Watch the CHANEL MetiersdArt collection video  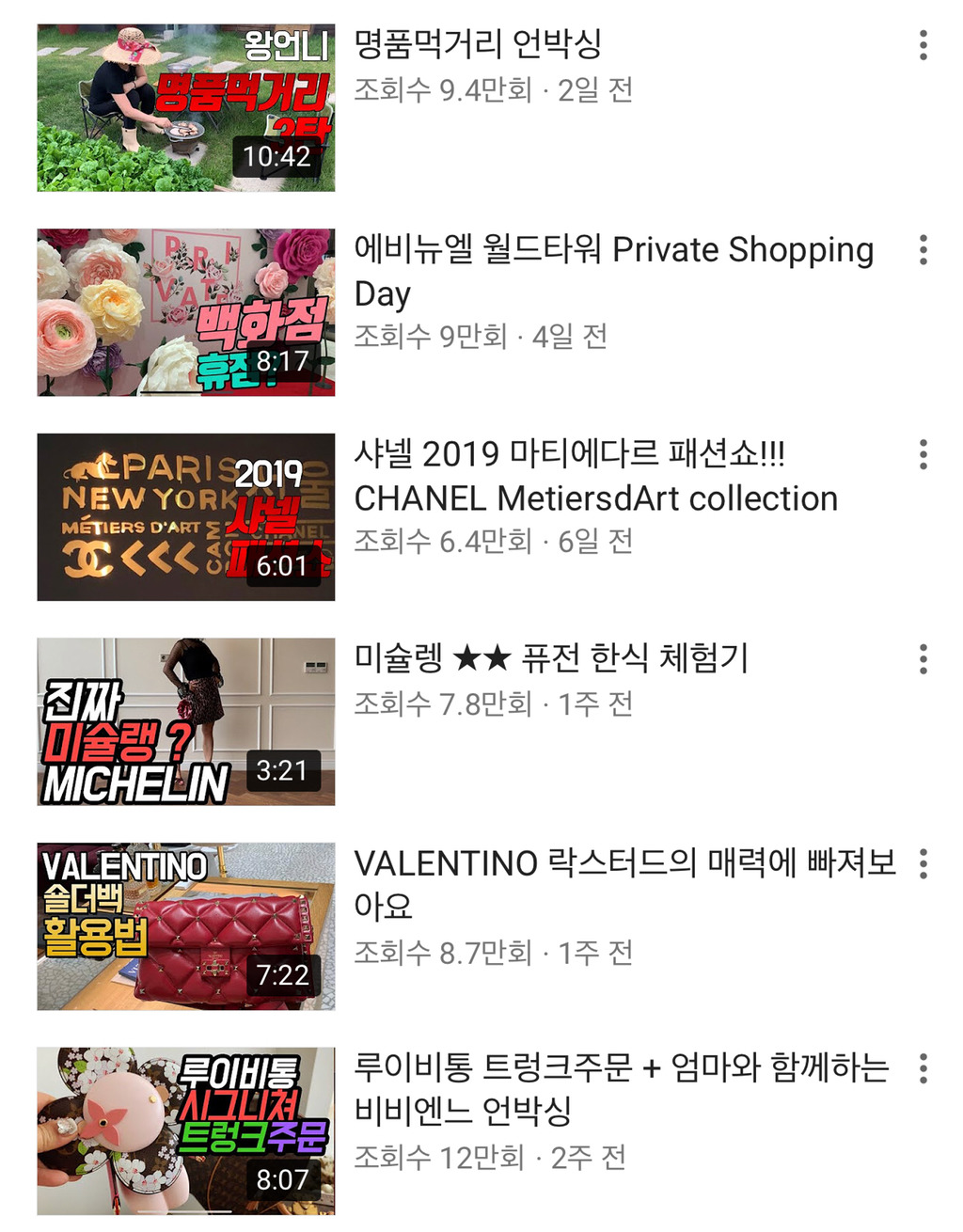(186, 517)
